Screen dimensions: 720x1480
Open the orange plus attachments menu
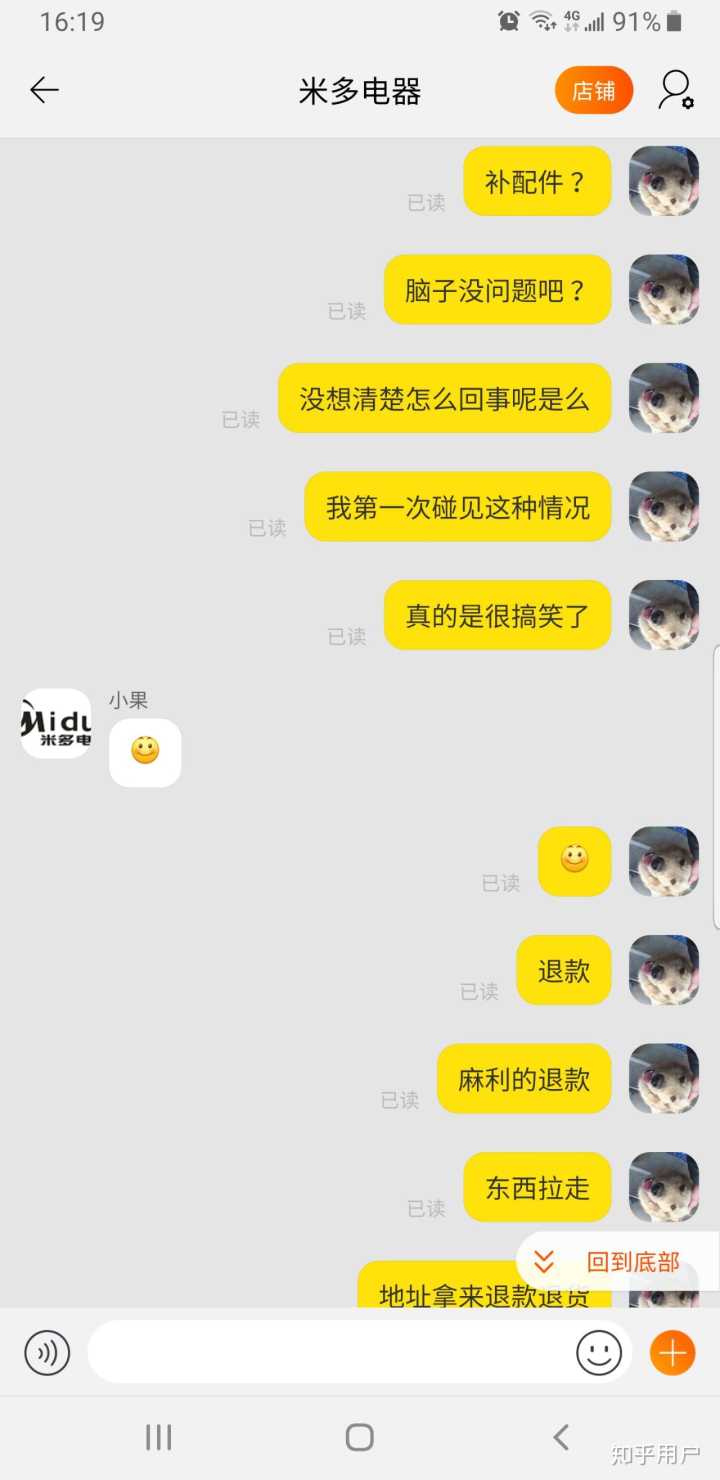pos(672,1353)
